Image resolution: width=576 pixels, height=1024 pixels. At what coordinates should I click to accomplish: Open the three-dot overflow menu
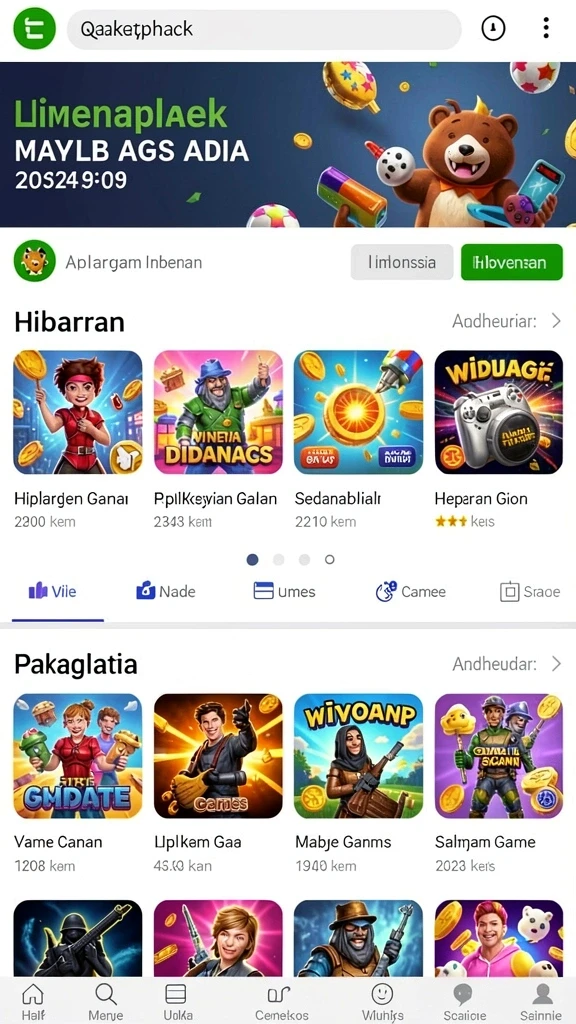click(x=546, y=28)
